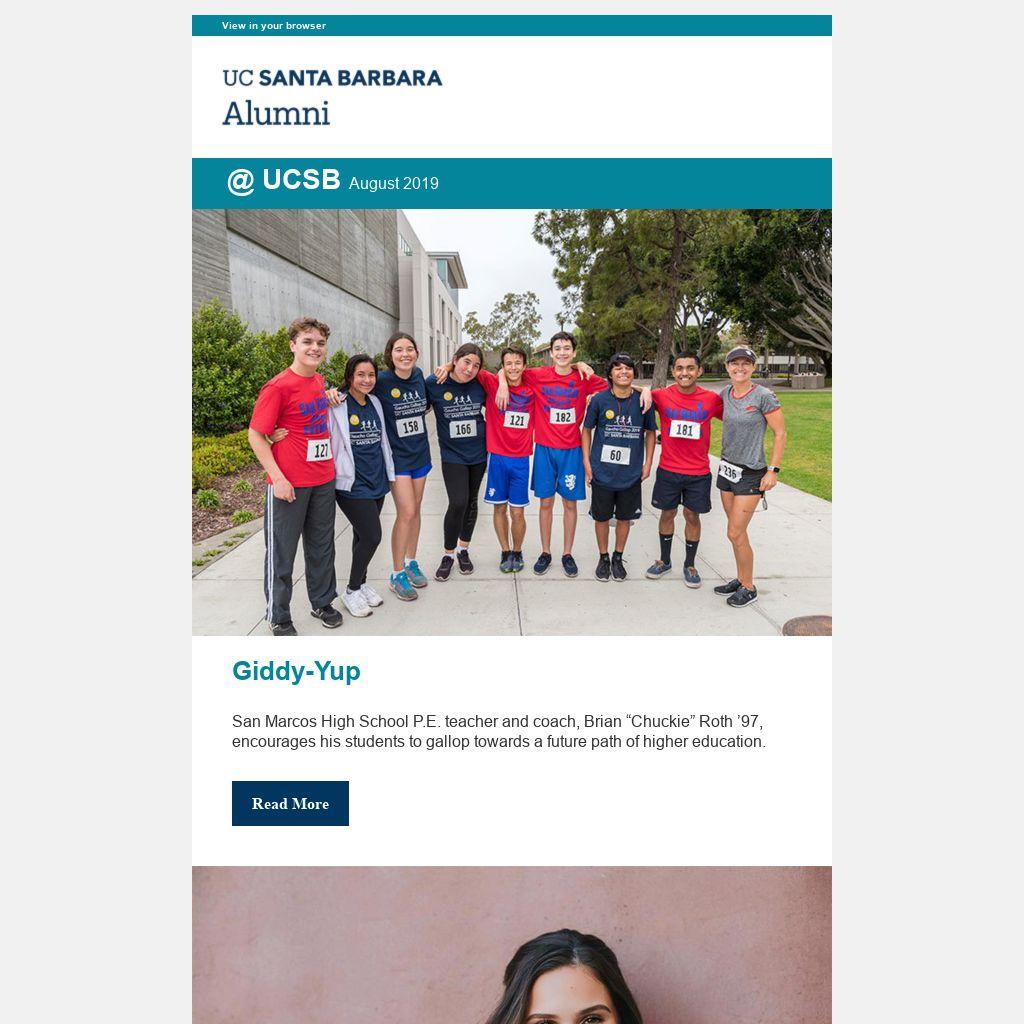This screenshot has width=1024, height=1024.
Task: Open the View in your browser link
Action: point(274,26)
